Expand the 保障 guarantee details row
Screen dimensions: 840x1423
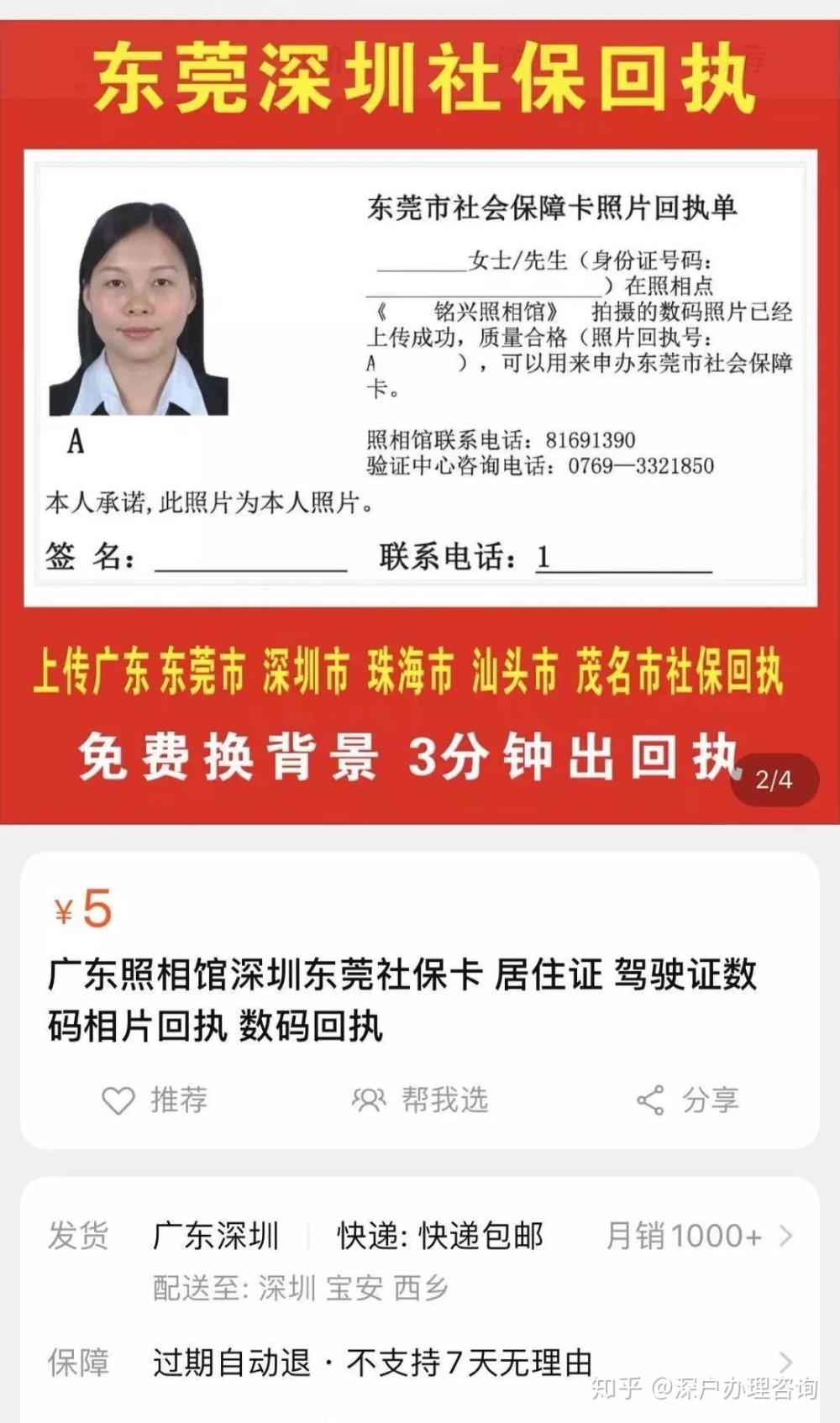coord(420,1363)
